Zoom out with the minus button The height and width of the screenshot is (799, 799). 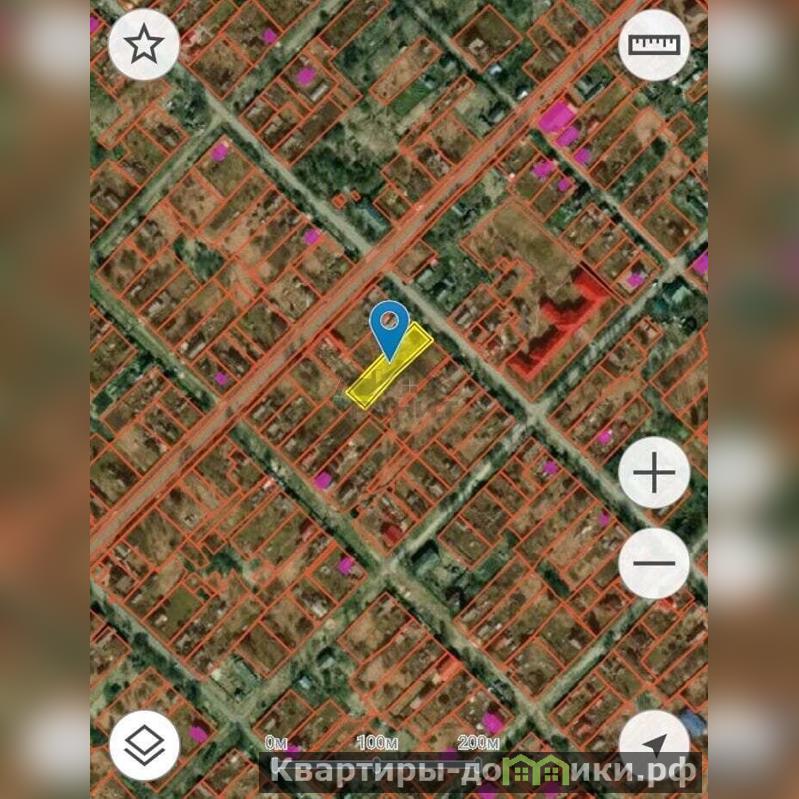click(654, 563)
